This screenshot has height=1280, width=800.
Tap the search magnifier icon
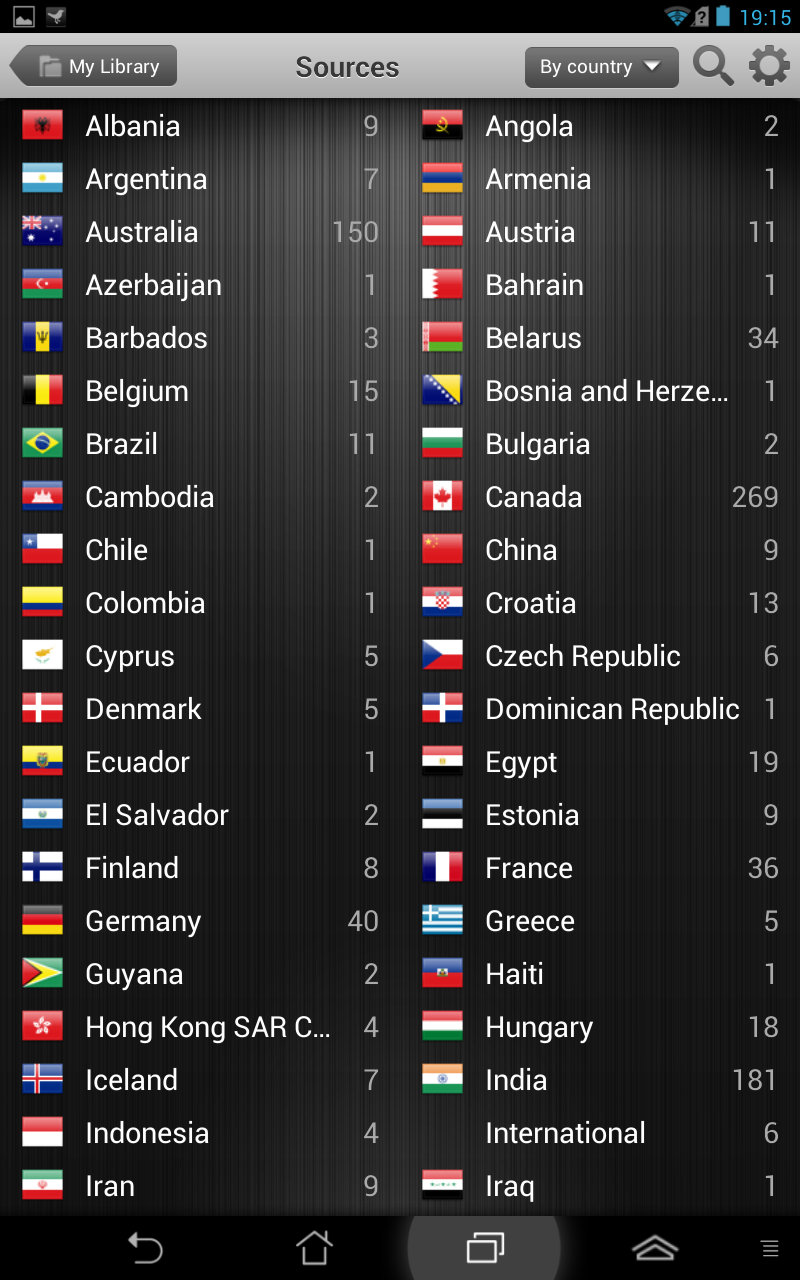click(x=713, y=67)
